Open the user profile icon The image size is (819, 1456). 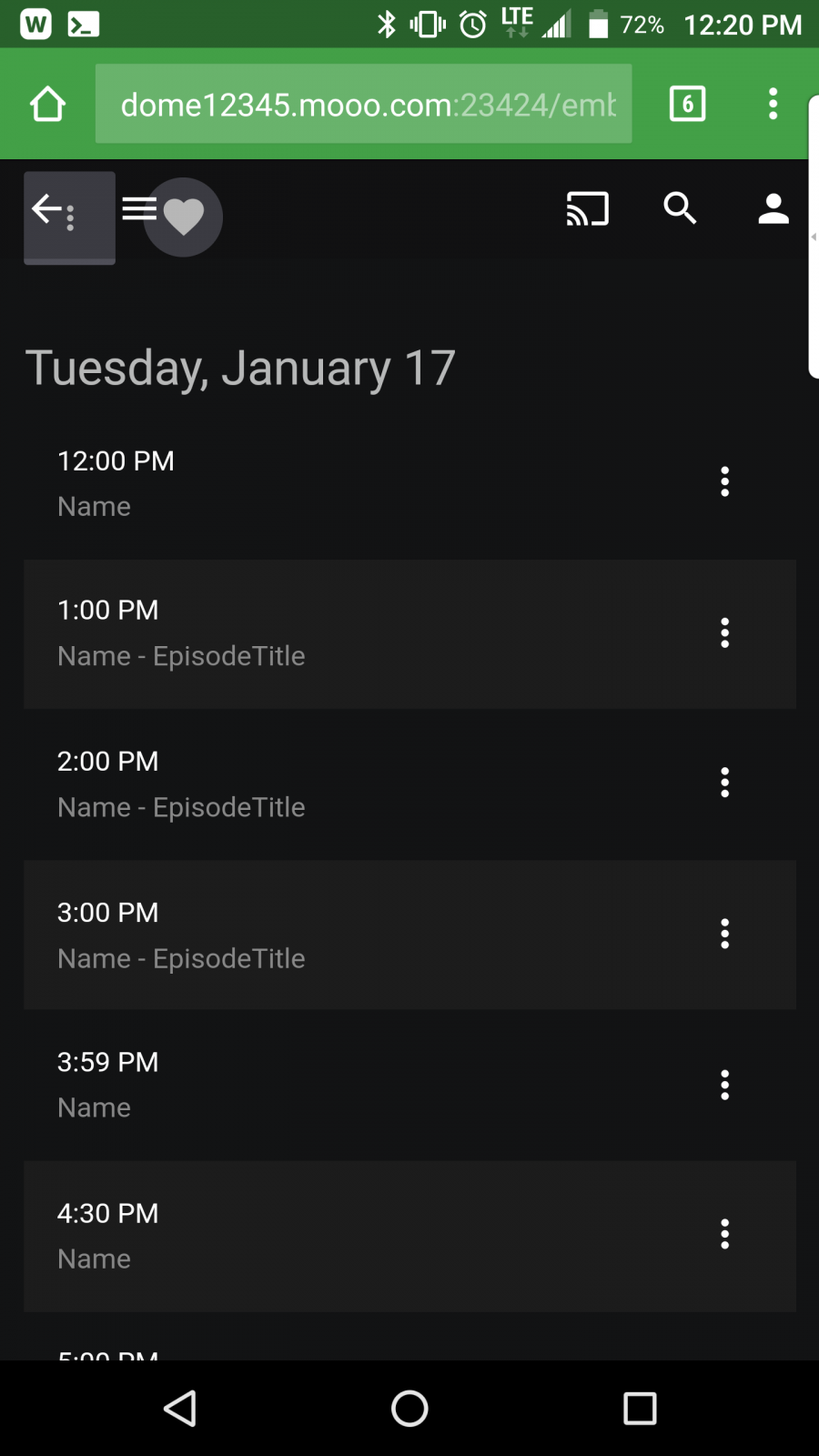coord(773,208)
